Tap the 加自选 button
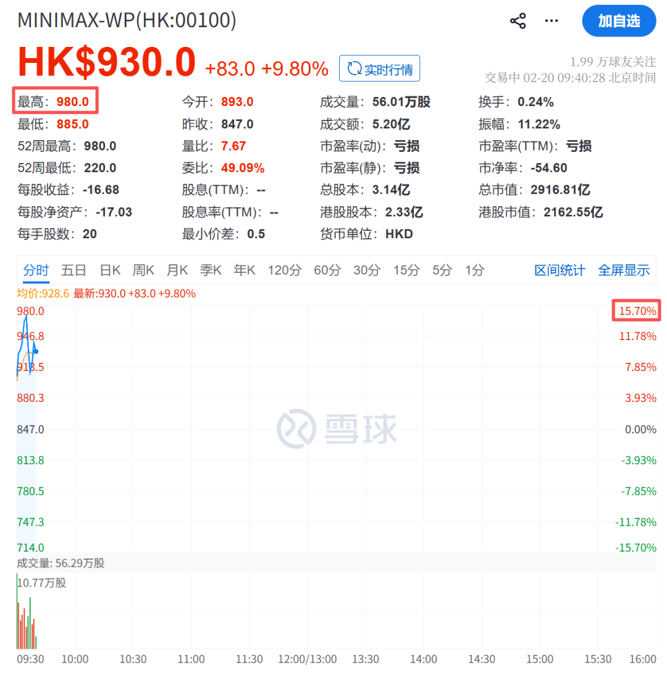The image size is (667, 679). (619, 21)
